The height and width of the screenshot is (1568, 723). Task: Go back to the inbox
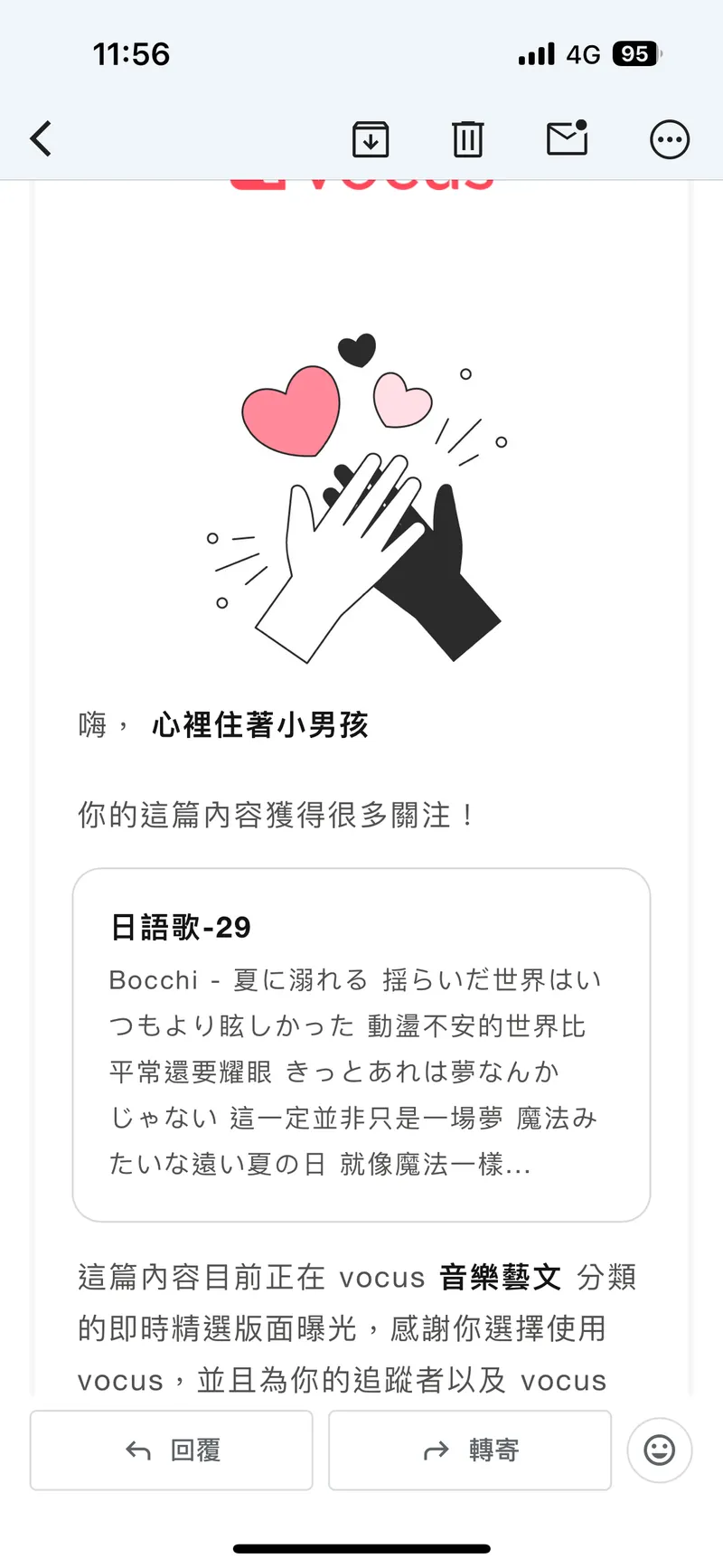42,139
